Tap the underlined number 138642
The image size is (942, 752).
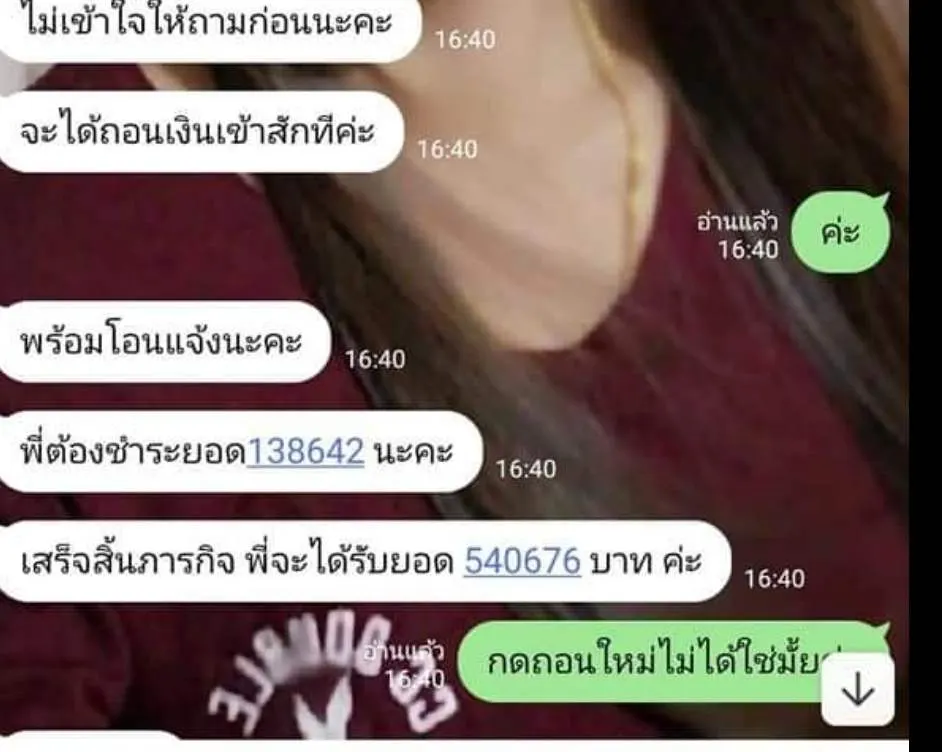coord(305,453)
